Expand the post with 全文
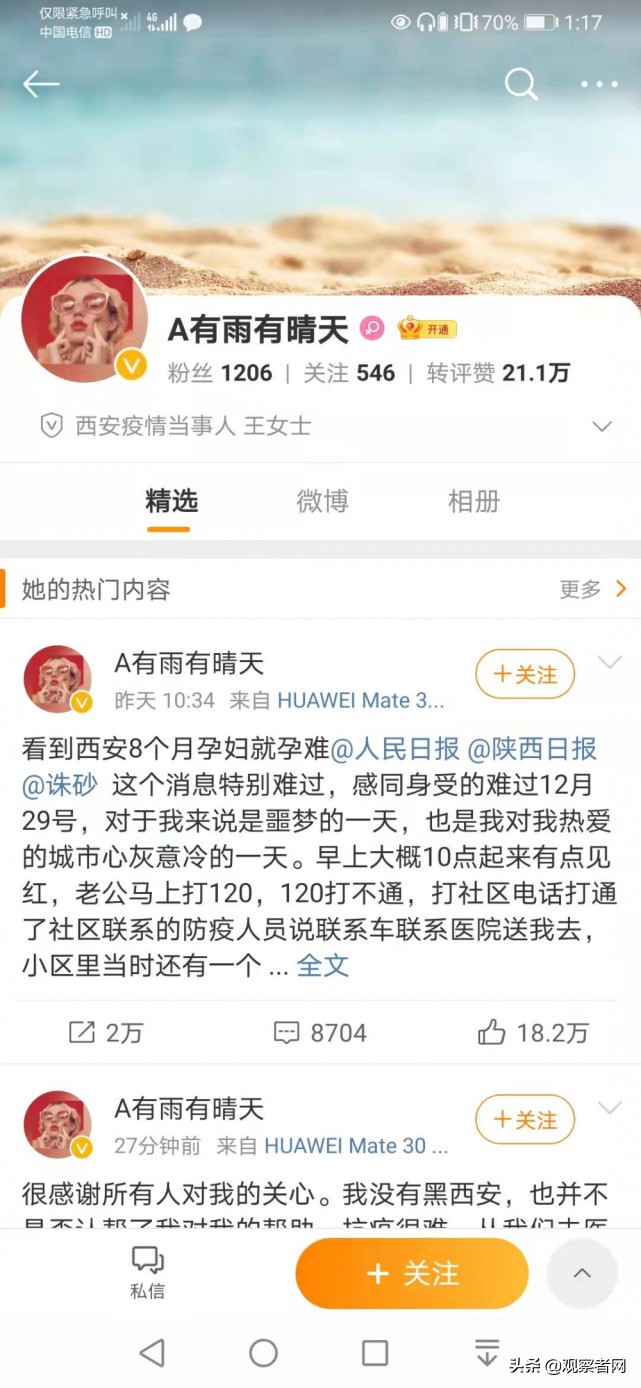Screen dimensions: 641x1388 (322, 965)
